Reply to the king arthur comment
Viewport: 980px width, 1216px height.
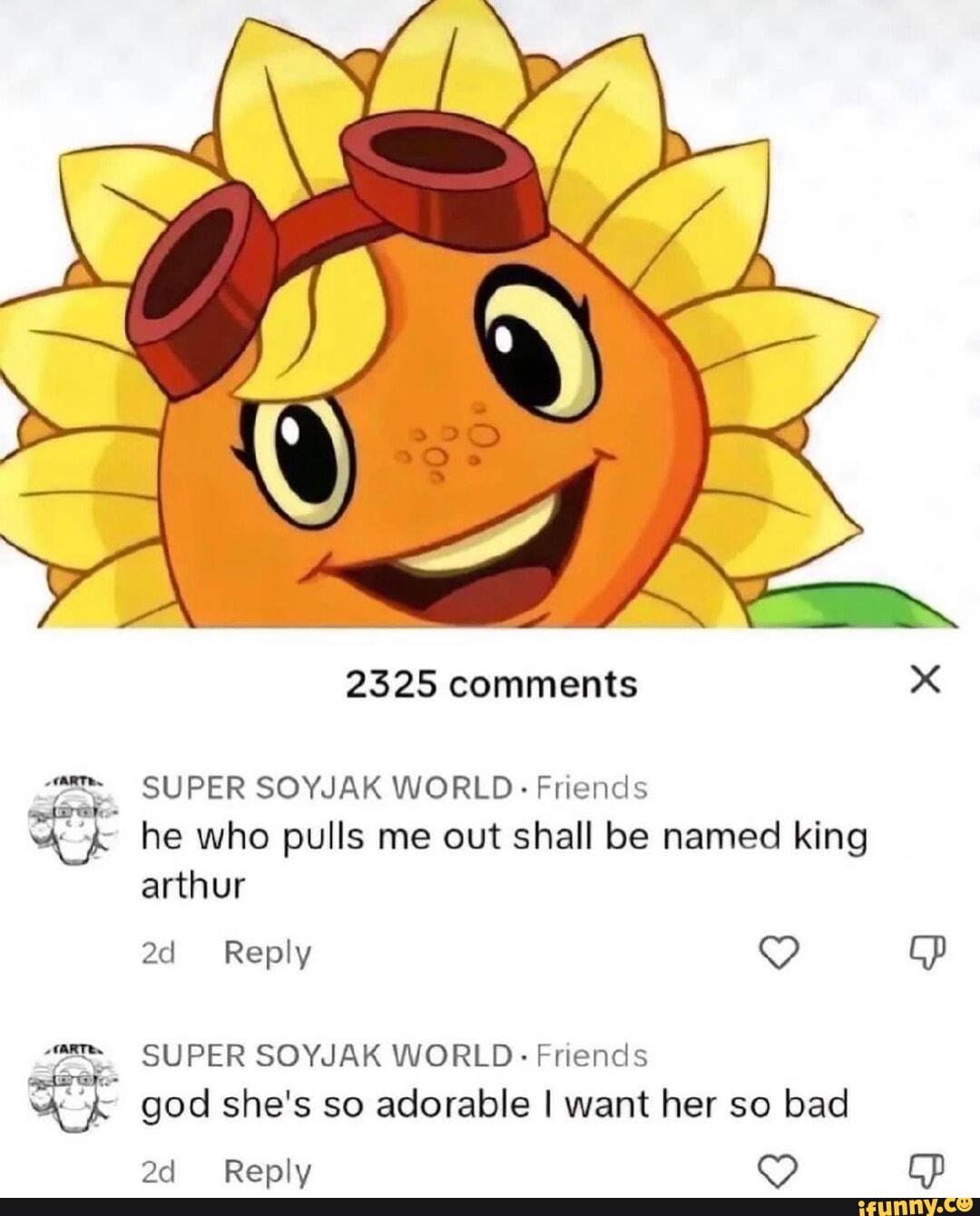coord(267,953)
